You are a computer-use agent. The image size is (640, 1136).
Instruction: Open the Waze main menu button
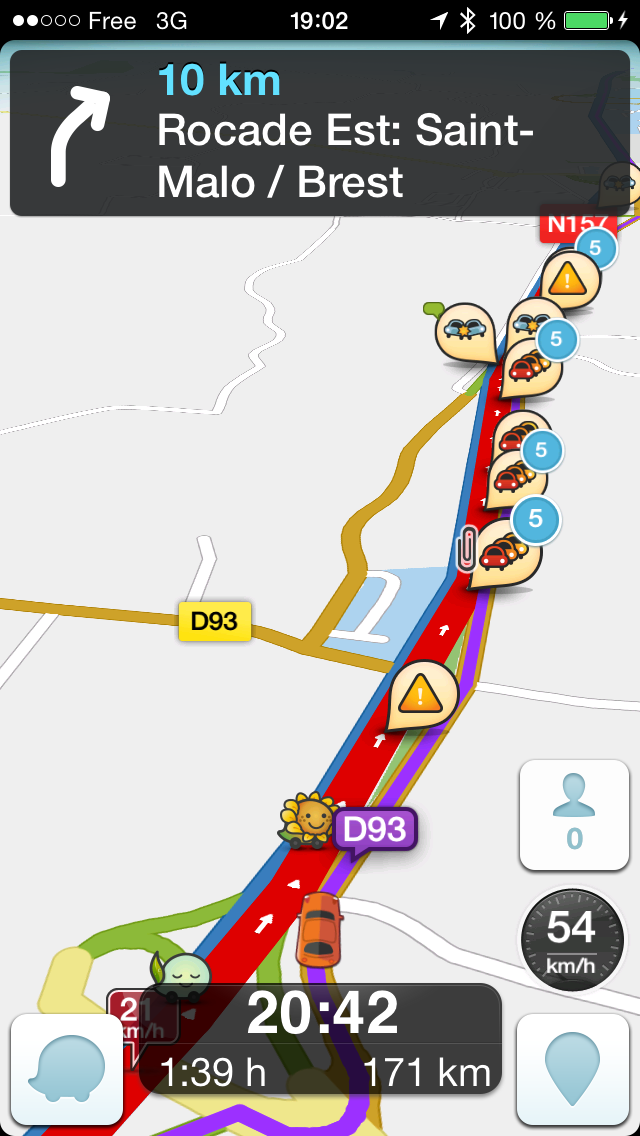coord(66,1070)
